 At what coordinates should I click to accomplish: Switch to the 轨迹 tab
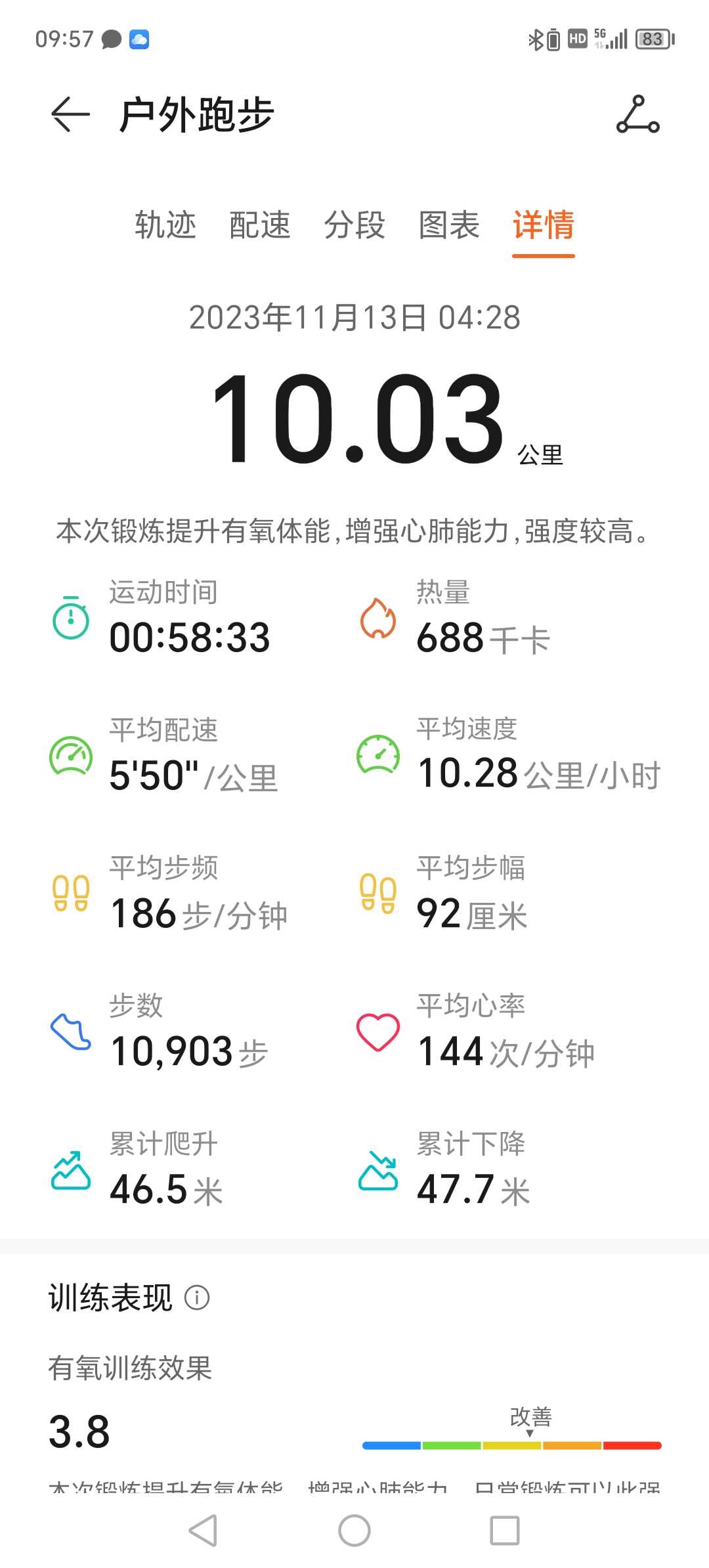point(165,225)
